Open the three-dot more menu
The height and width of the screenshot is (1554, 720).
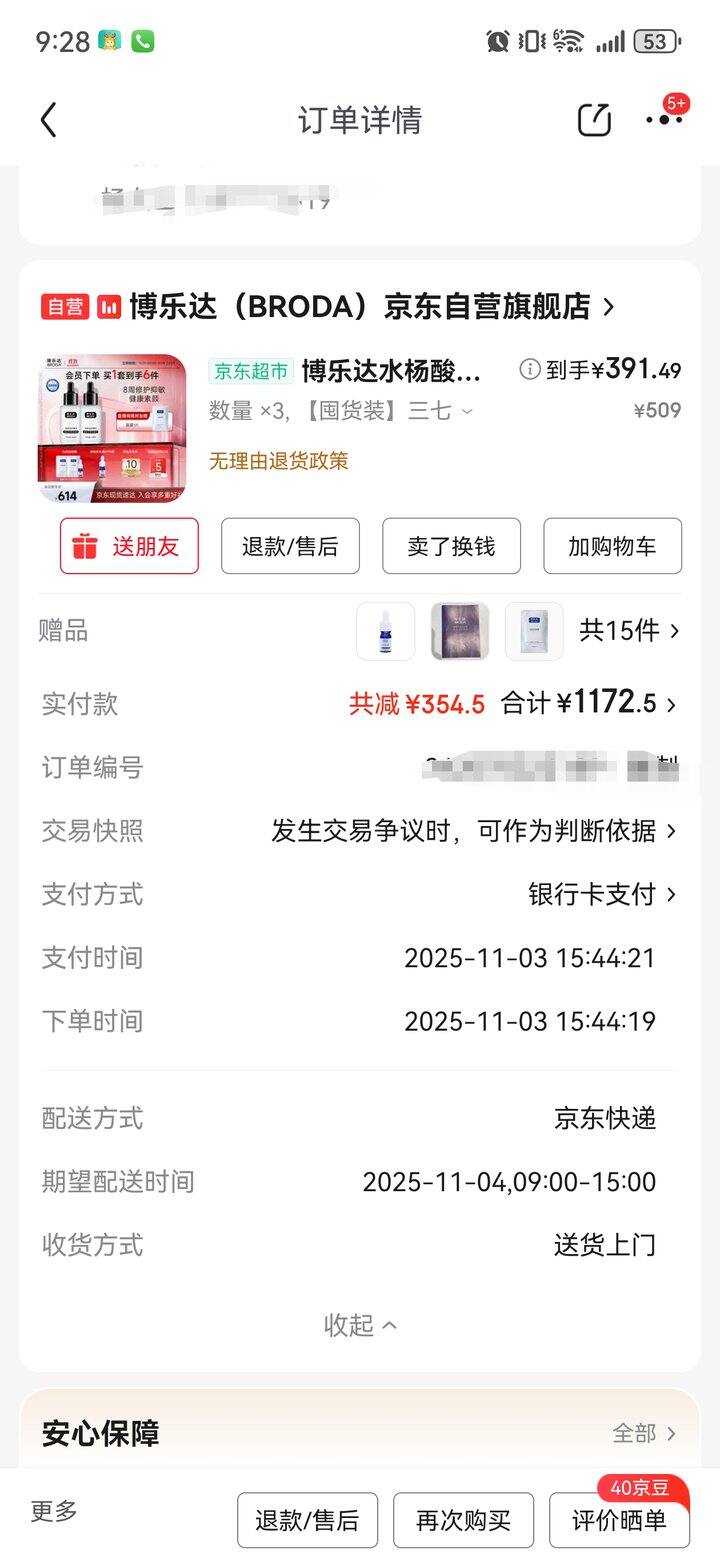point(663,120)
